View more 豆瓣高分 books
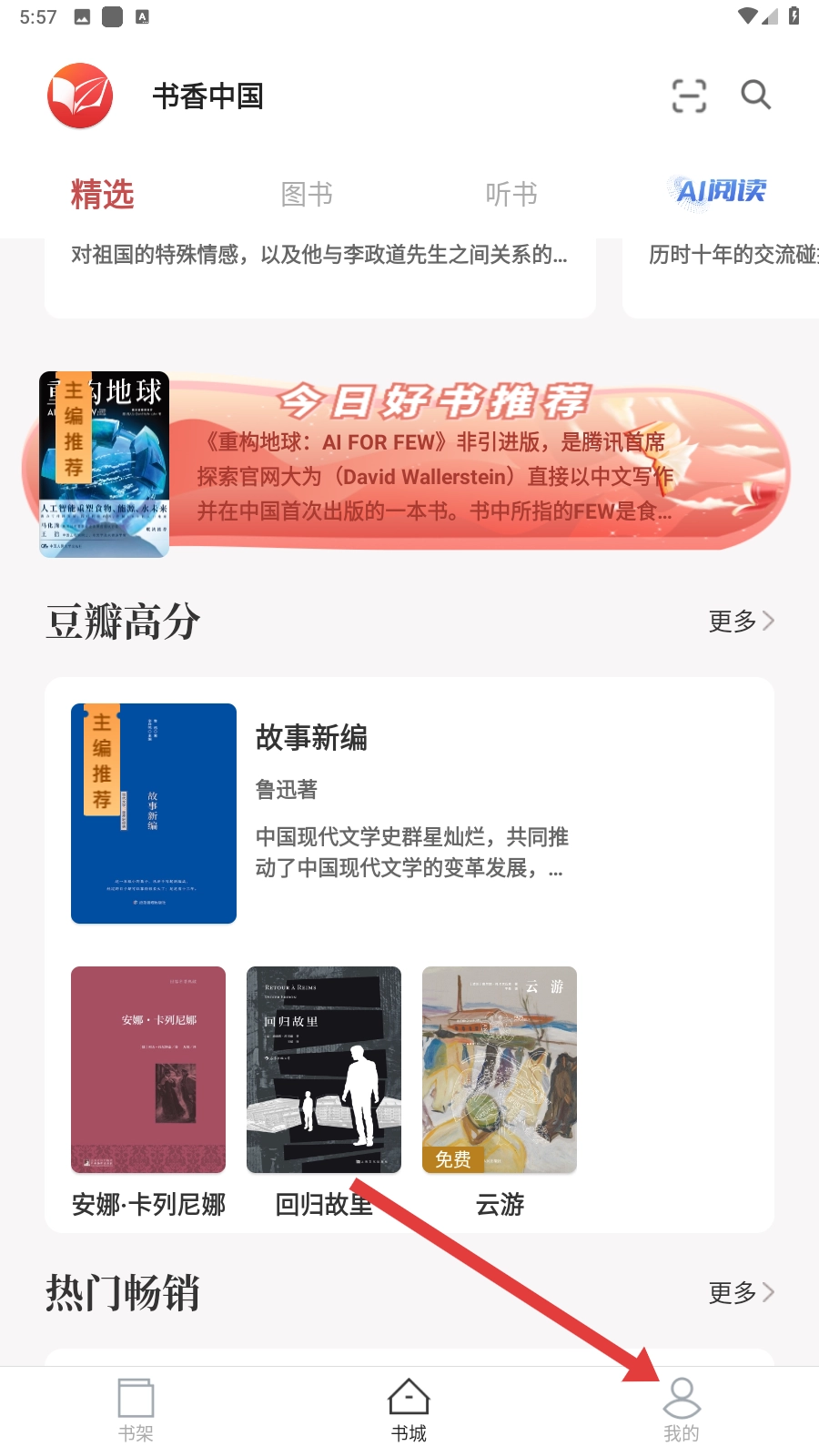Screen dimensions: 819x1456 pyautogui.click(x=741, y=622)
